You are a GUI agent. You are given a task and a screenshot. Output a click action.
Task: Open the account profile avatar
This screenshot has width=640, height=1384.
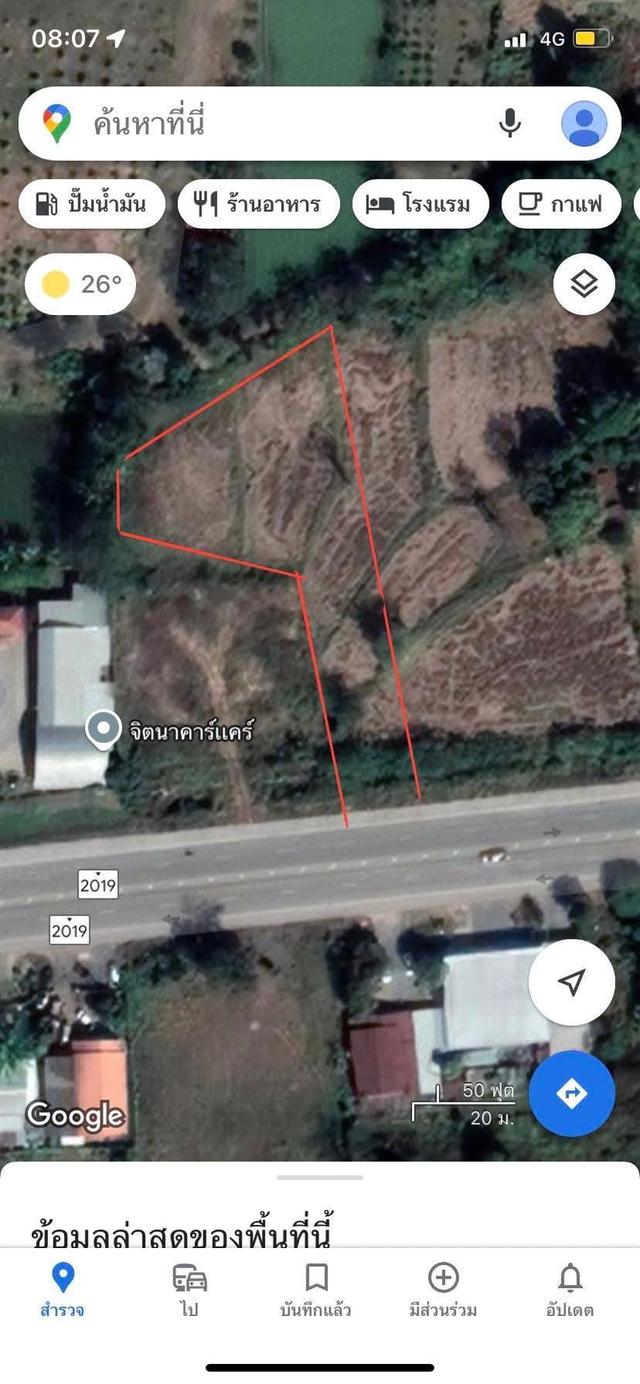tap(583, 124)
